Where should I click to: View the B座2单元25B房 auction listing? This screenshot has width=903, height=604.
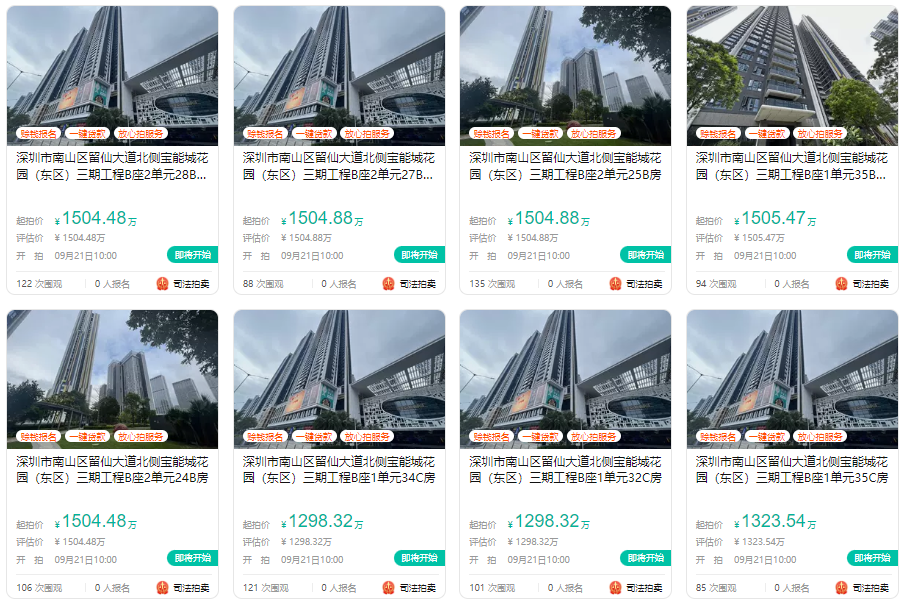click(x=565, y=166)
